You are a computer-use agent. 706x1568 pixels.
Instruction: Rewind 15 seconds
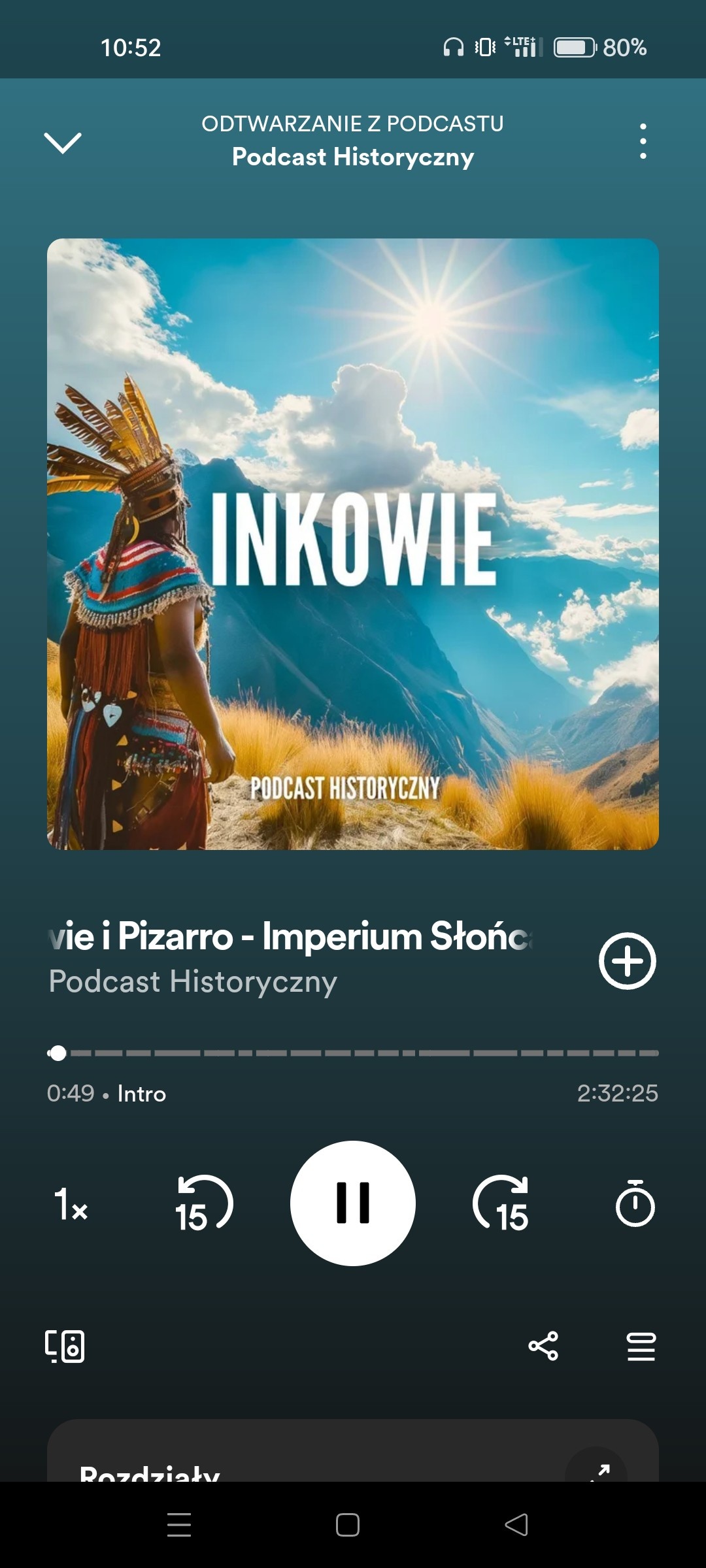204,1203
